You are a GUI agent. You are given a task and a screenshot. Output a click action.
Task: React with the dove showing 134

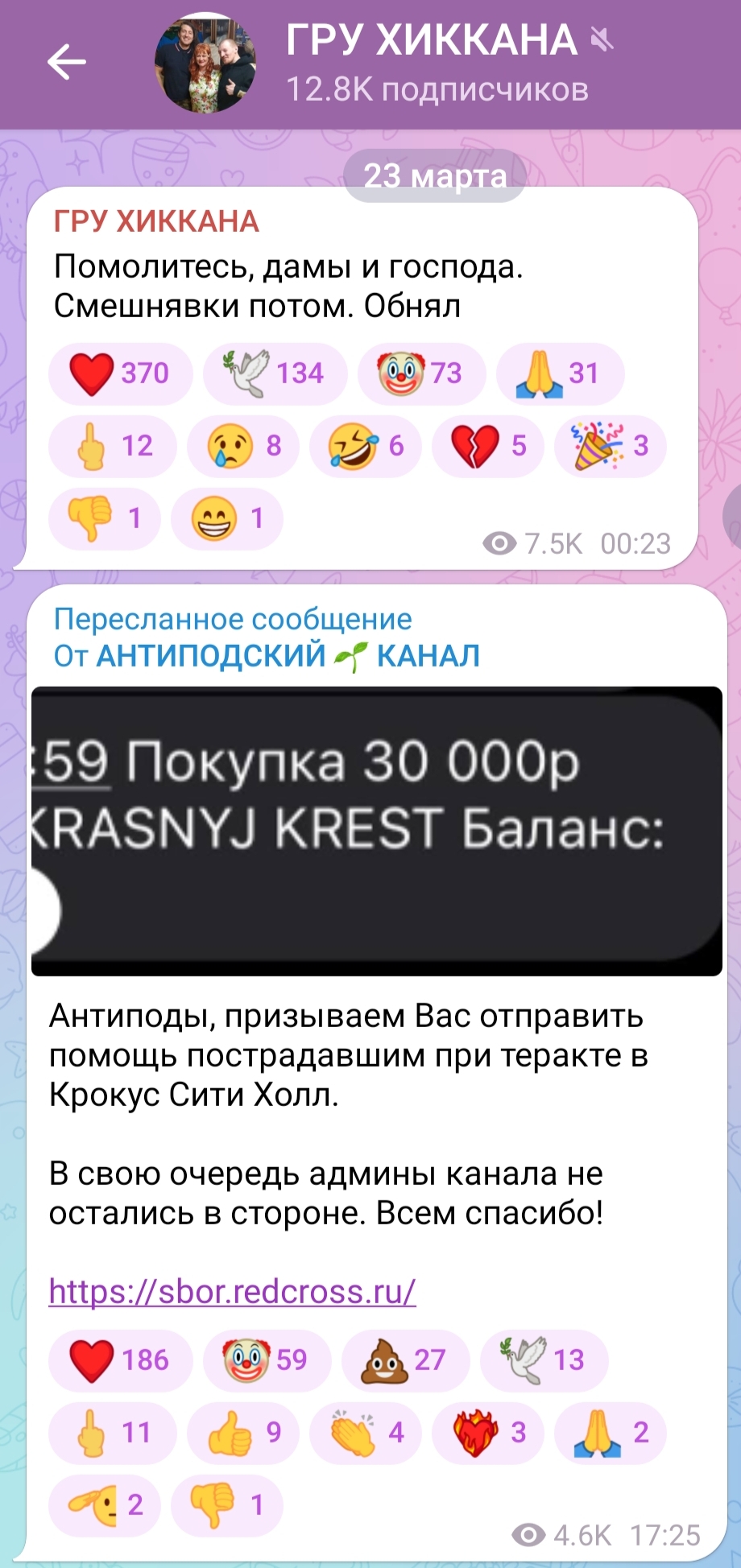coord(275,373)
